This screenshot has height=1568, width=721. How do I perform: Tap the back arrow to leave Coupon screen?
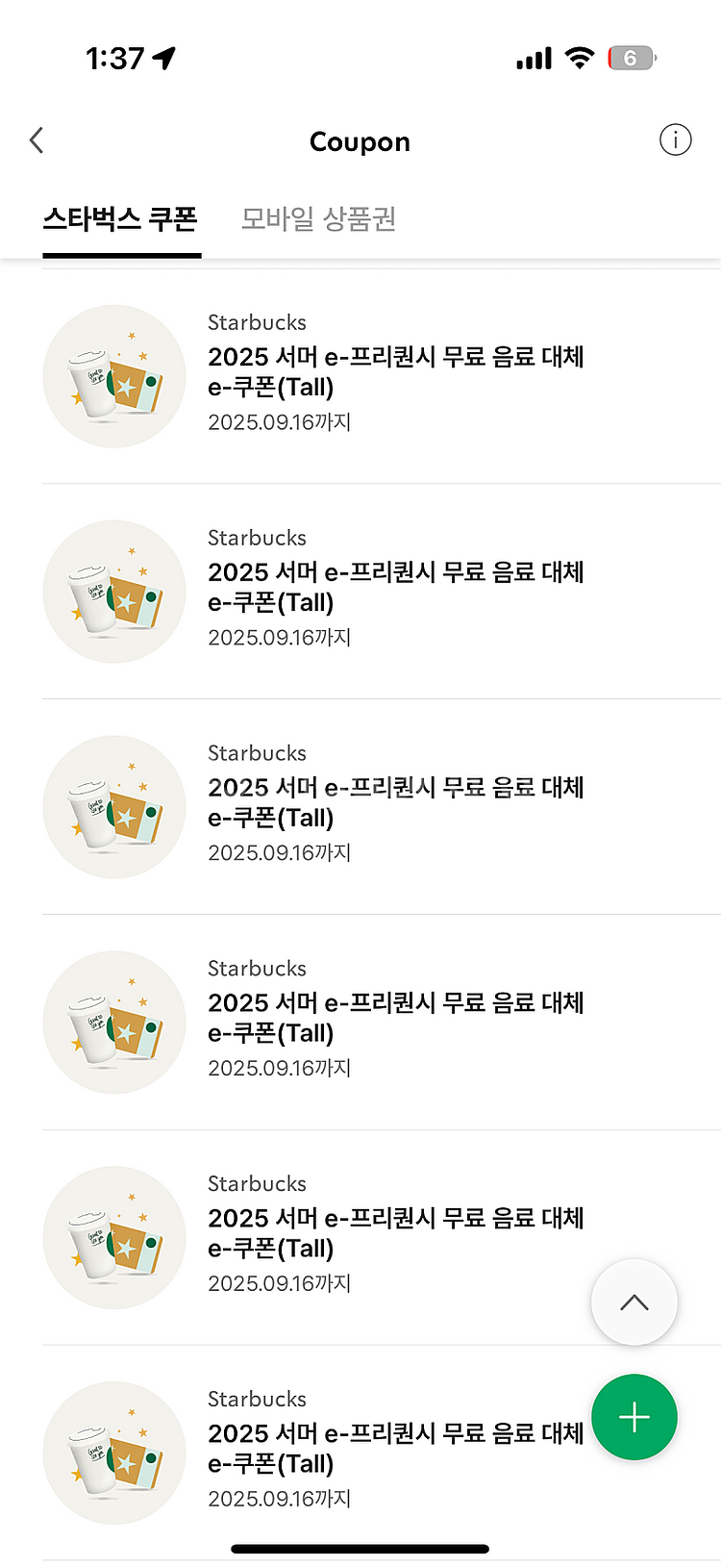pos(36,140)
